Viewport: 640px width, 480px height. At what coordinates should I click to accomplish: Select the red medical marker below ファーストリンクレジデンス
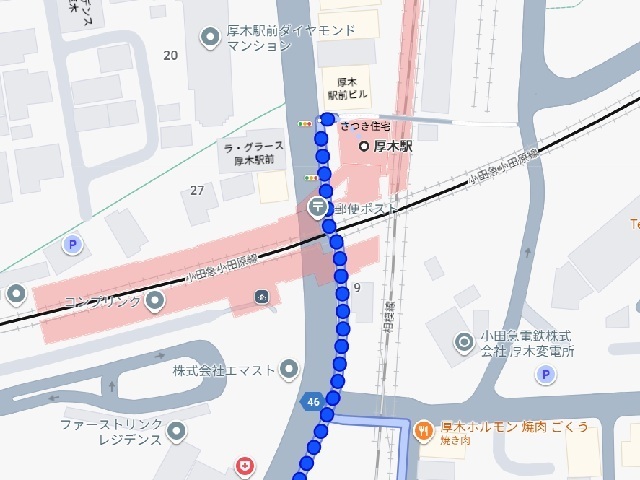pos(245,466)
